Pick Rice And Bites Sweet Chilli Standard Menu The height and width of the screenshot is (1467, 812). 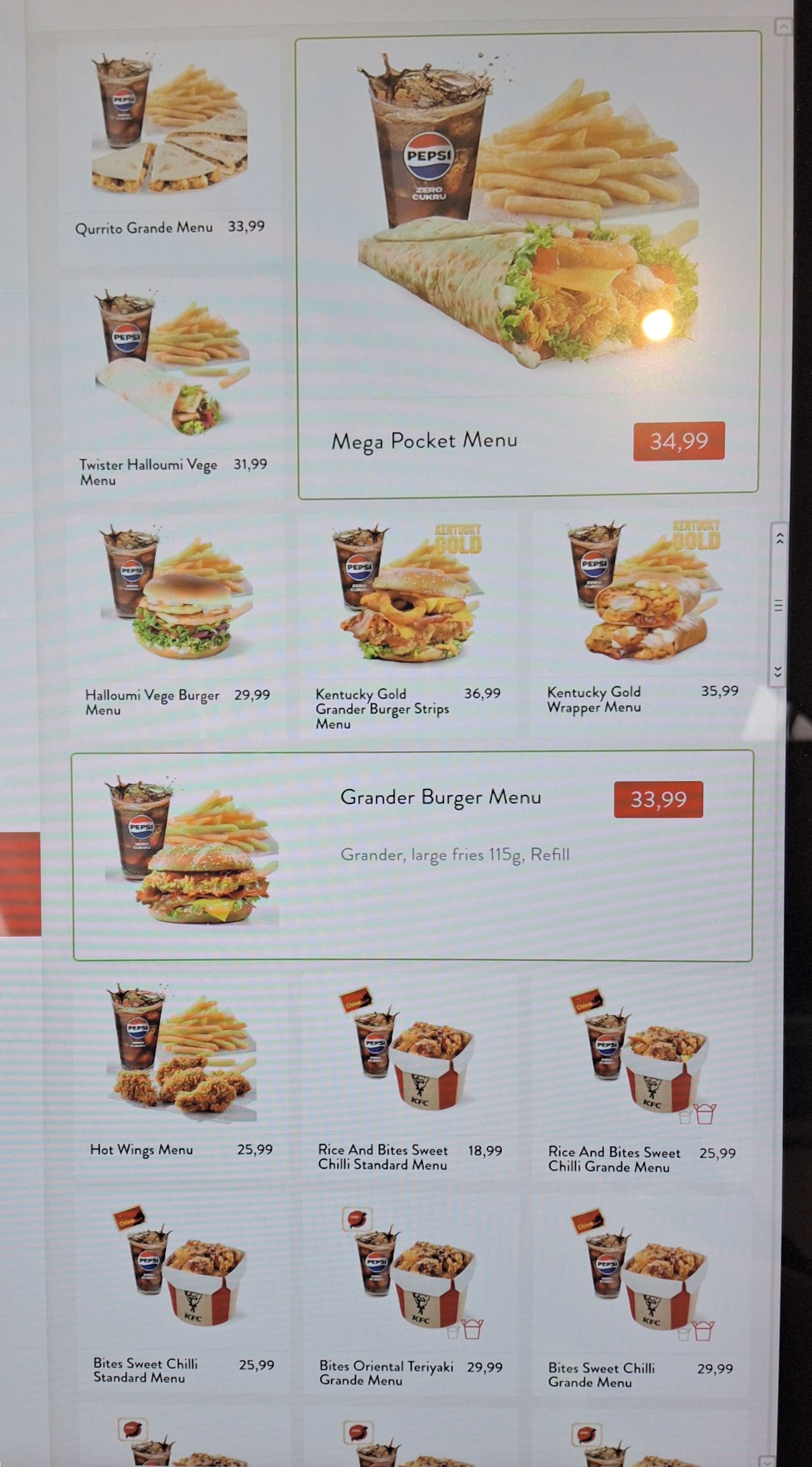click(x=410, y=1076)
